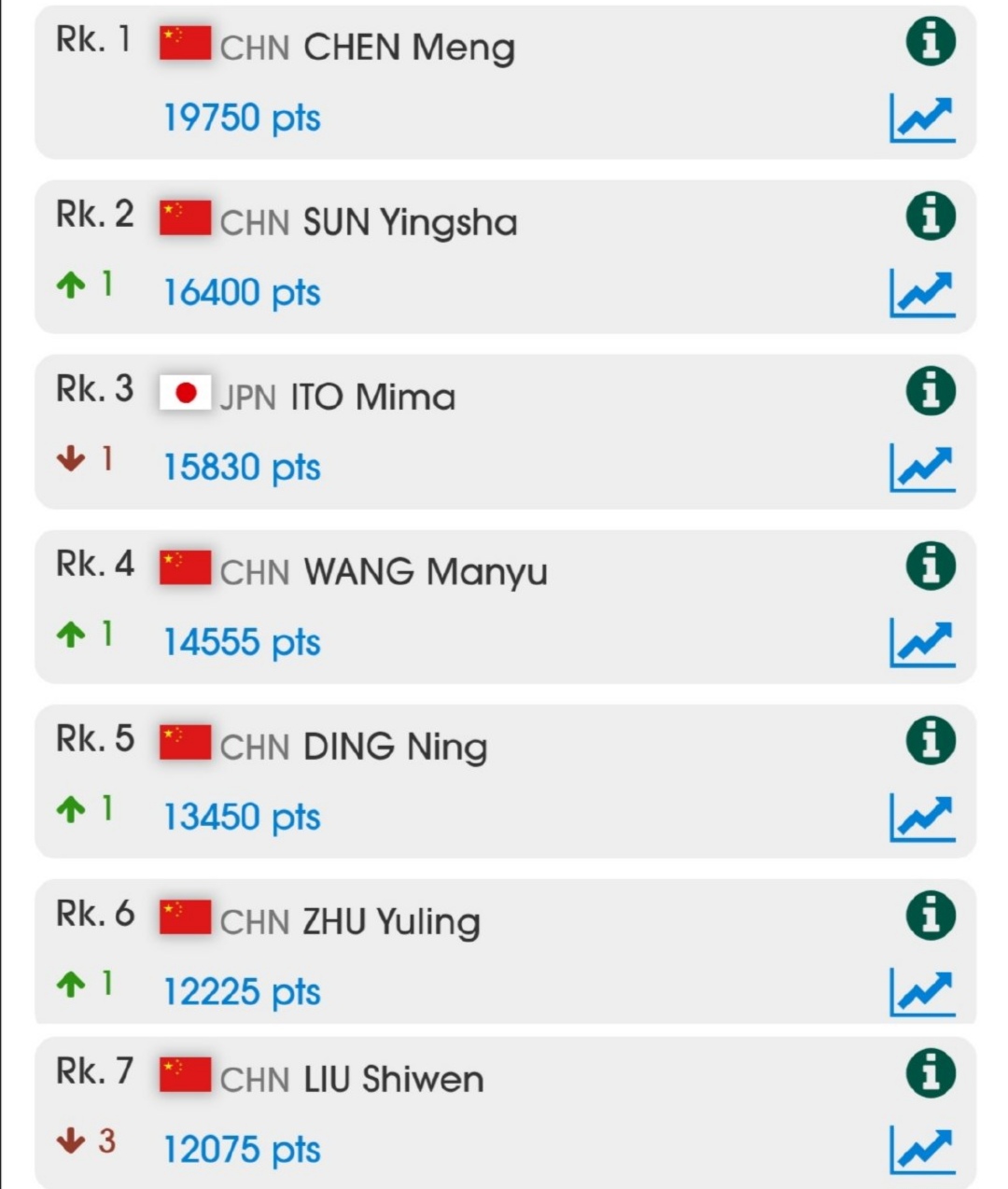View points chart for SUN Yingsha
The width and height of the screenshot is (1008, 1189).
[x=922, y=293]
